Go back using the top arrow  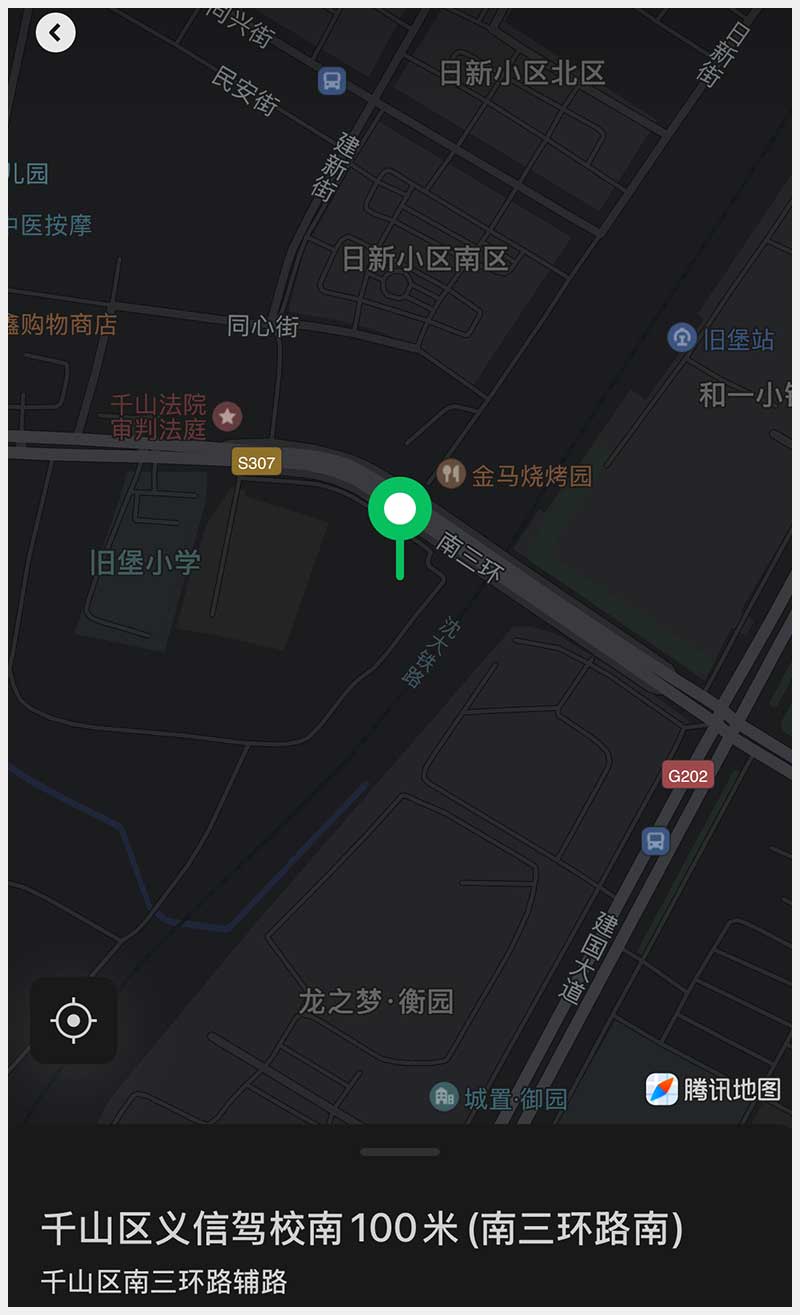click(56, 32)
